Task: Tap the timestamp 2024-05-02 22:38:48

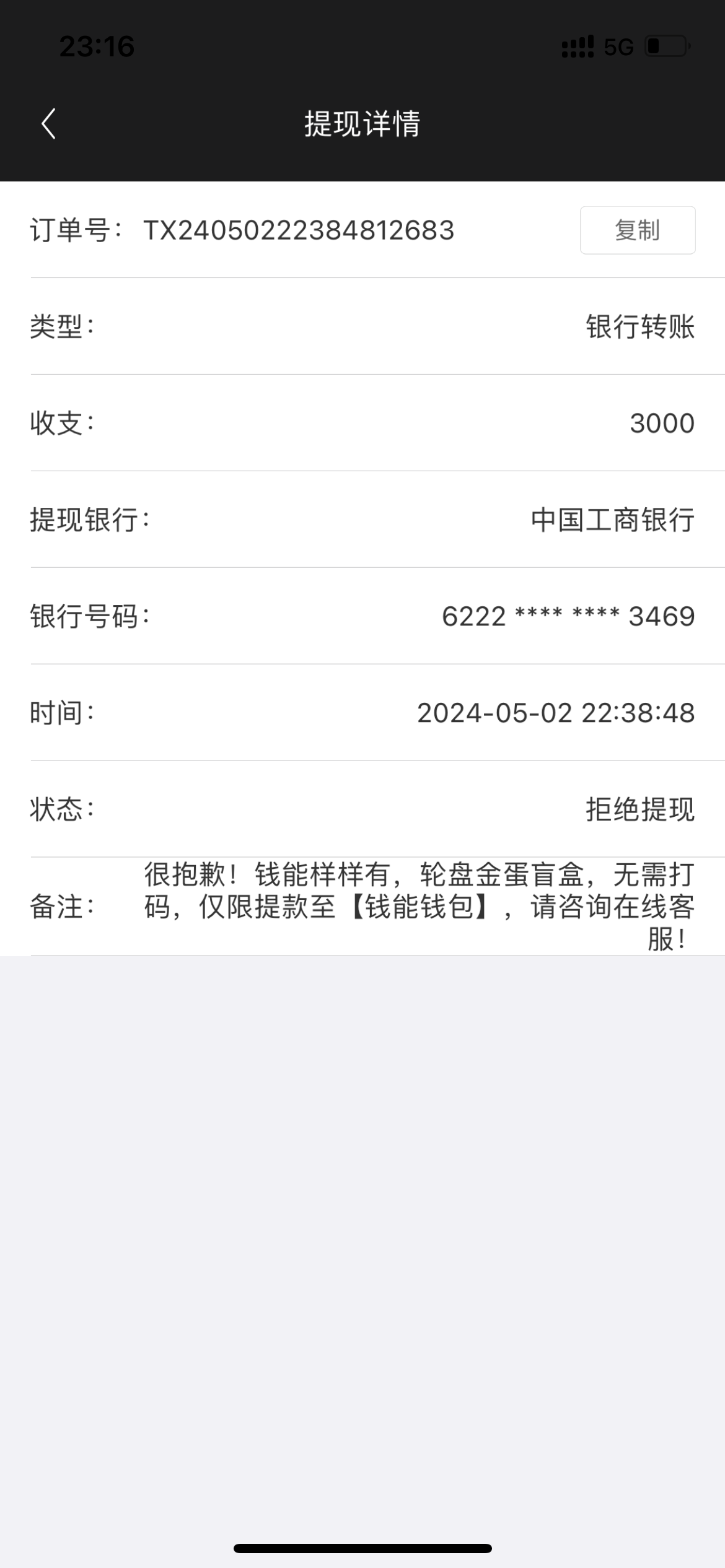Action: [x=555, y=713]
